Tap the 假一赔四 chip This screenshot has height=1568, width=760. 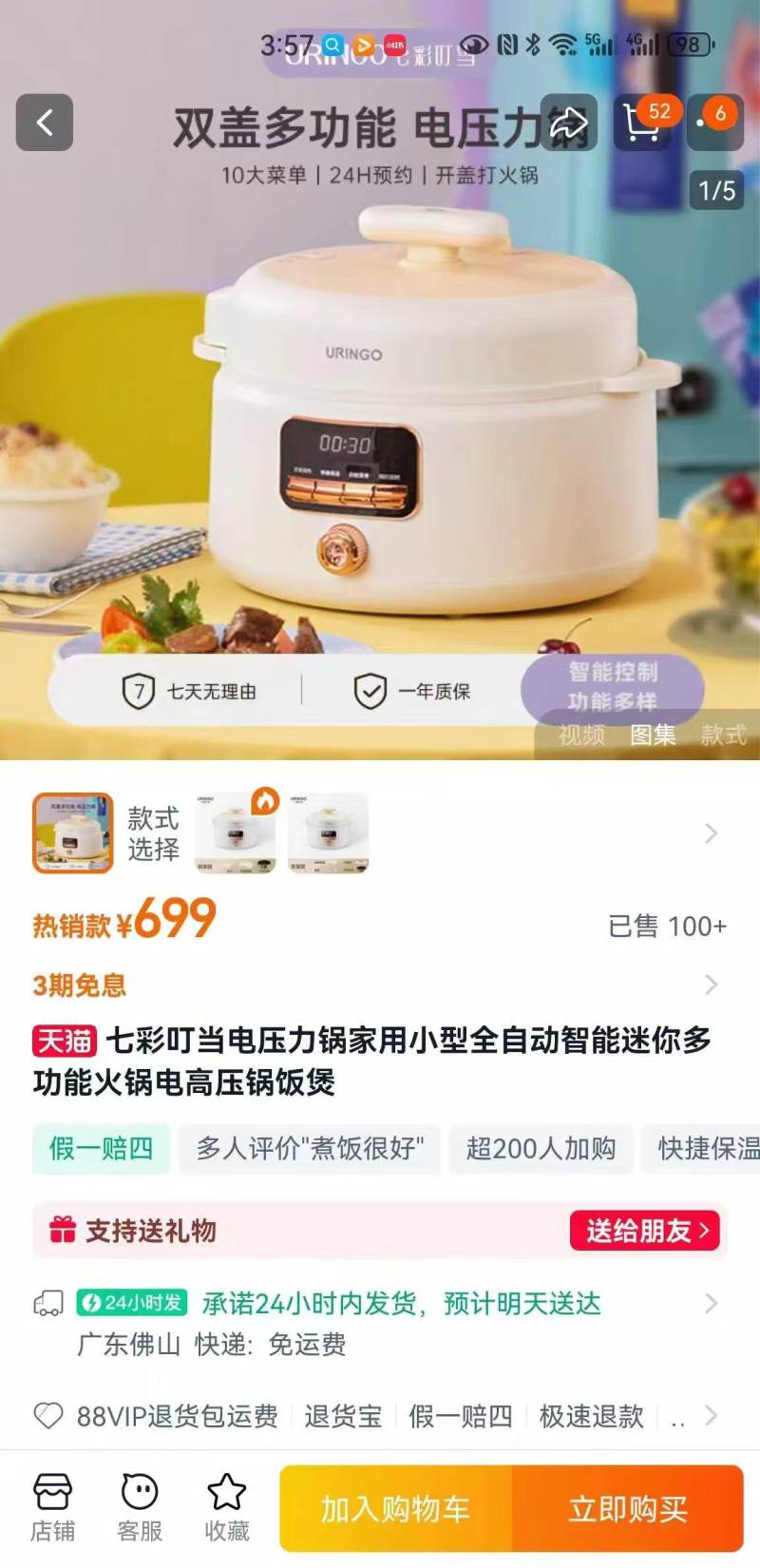[x=101, y=1148]
